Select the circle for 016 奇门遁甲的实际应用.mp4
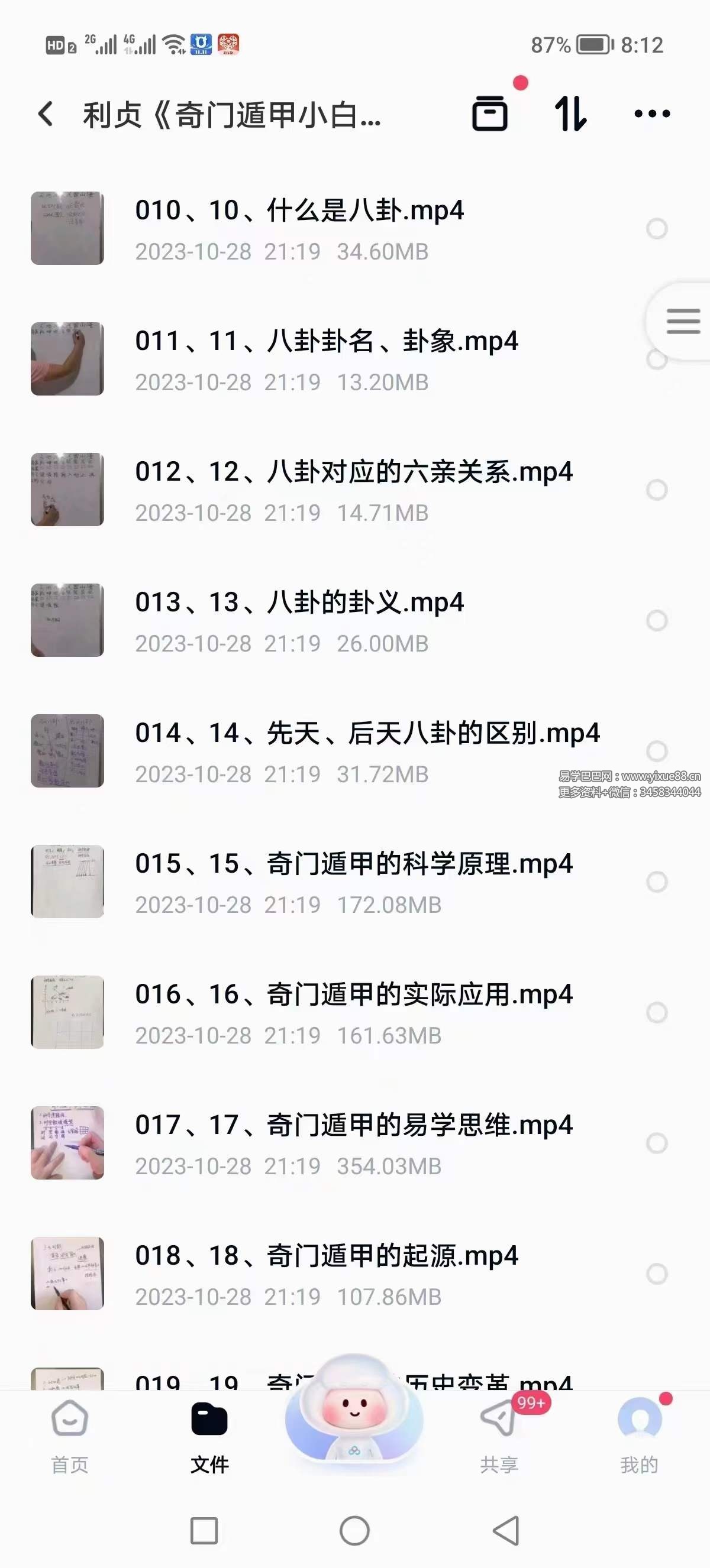 tap(656, 1012)
